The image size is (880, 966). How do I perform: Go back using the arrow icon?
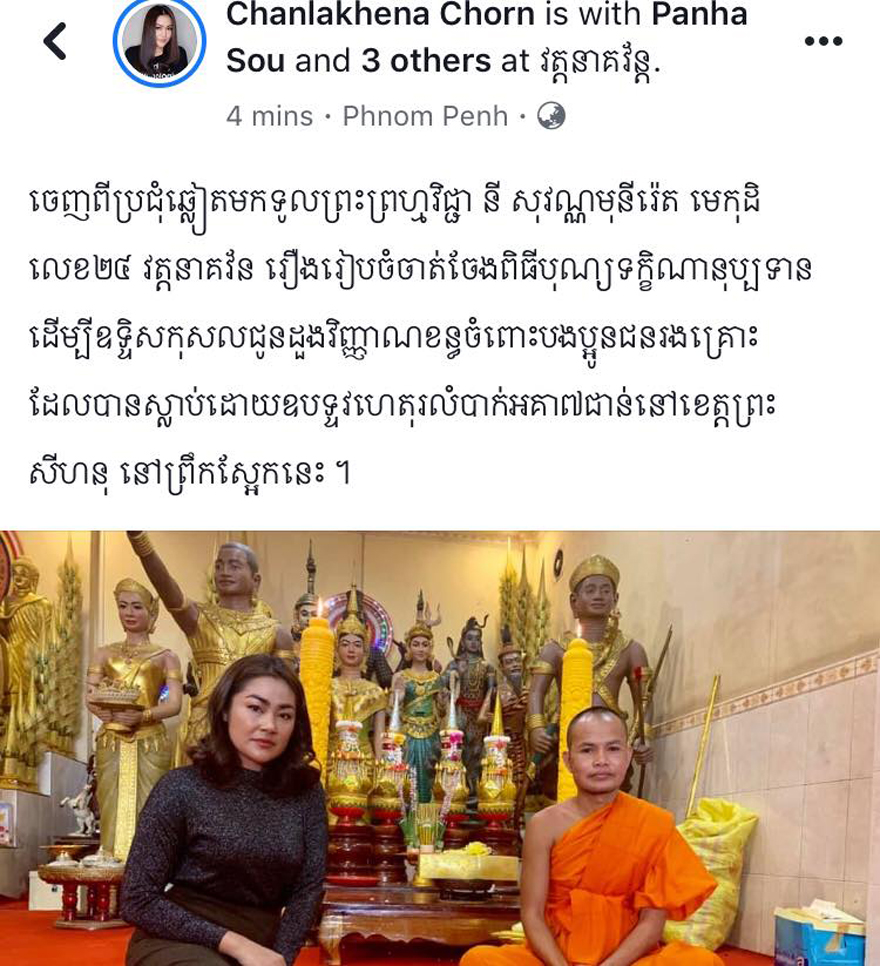(x=55, y=42)
